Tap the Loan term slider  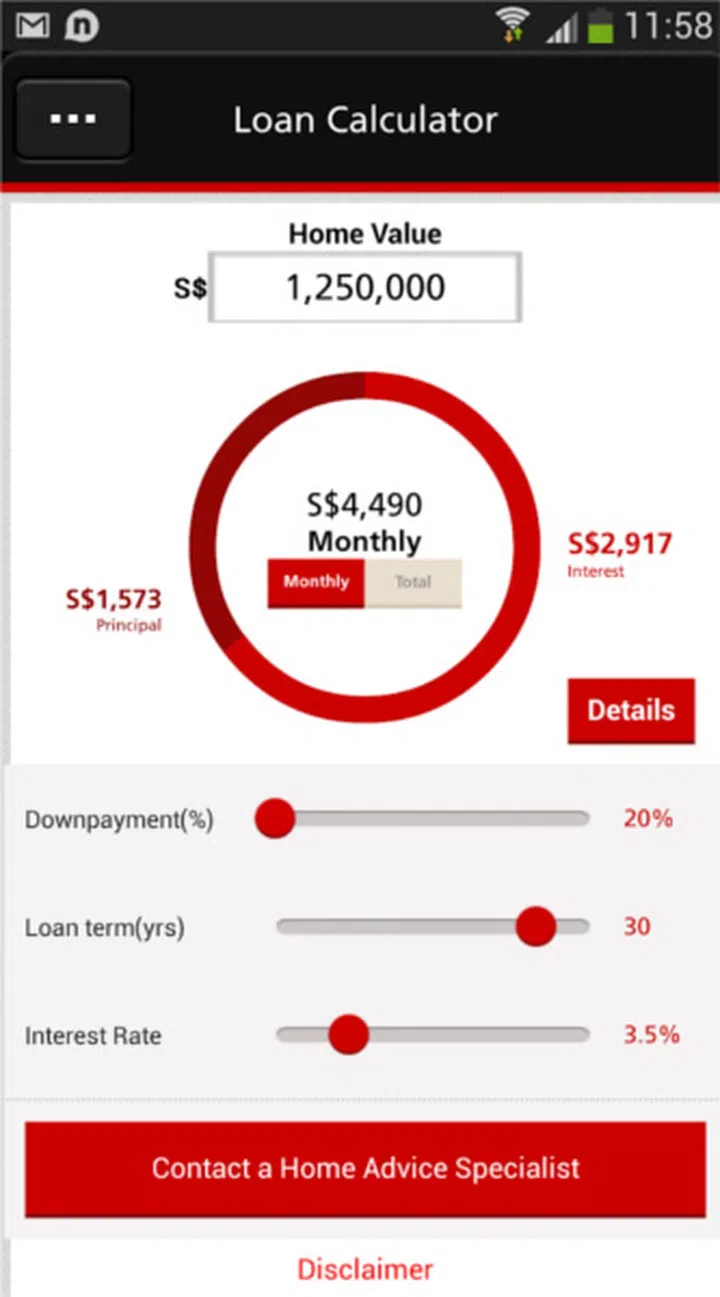[x=536, y=927]
